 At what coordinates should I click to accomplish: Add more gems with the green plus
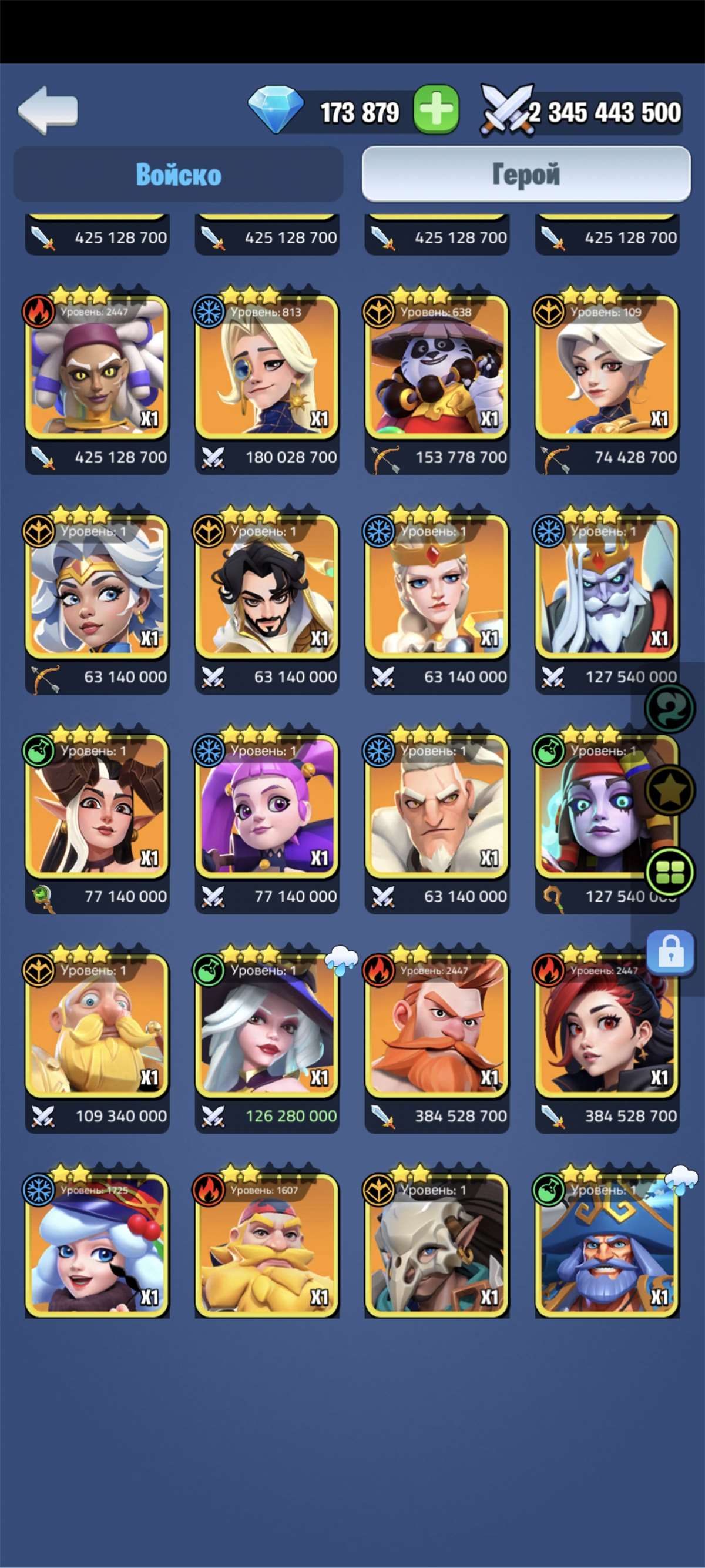point(436,109)
